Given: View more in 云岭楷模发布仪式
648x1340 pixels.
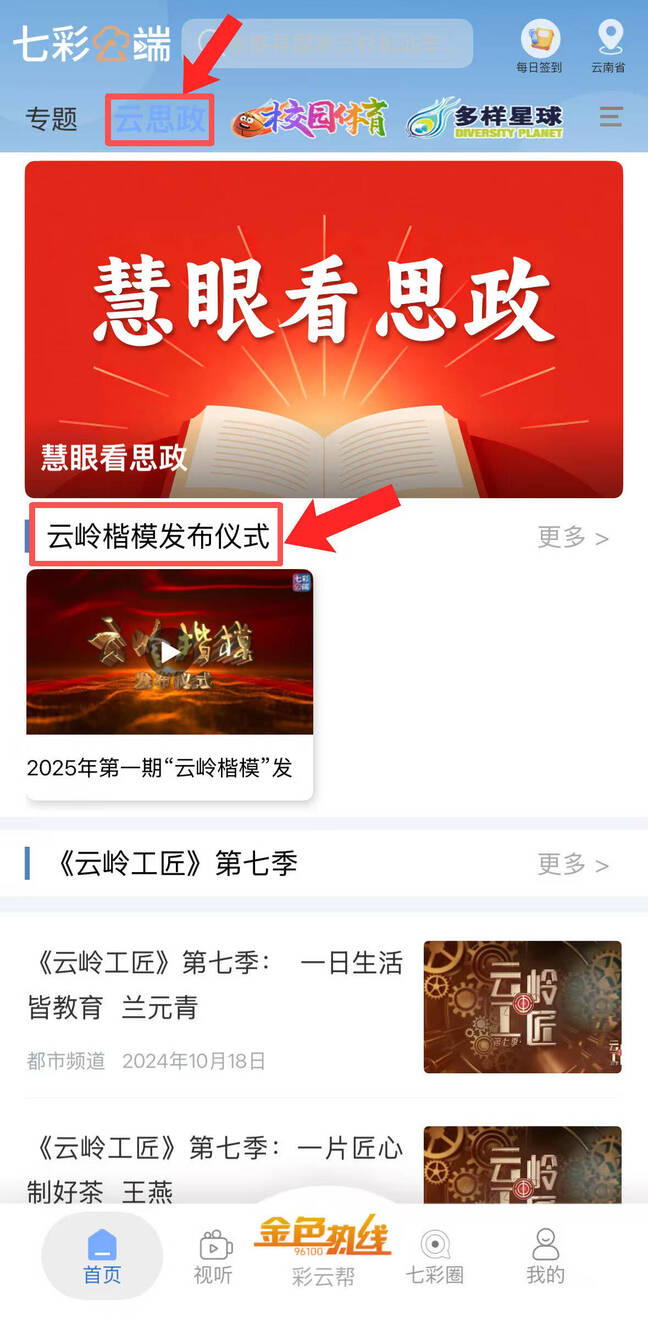Looking at the screenshot, I should pos(572,538).
